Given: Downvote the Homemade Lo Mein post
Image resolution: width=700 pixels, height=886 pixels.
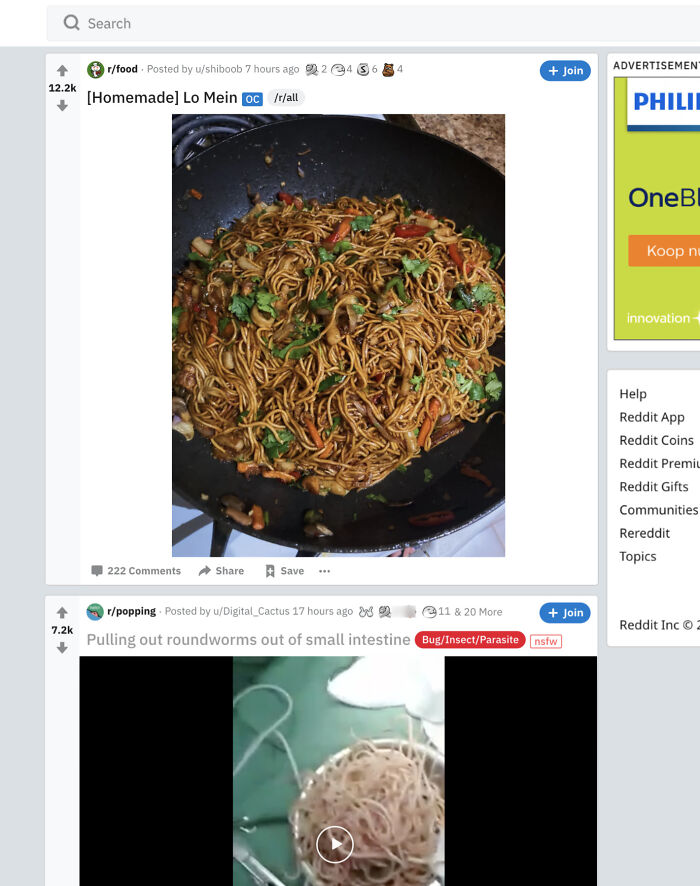Looking at the screenshot, I should point(62,105).
